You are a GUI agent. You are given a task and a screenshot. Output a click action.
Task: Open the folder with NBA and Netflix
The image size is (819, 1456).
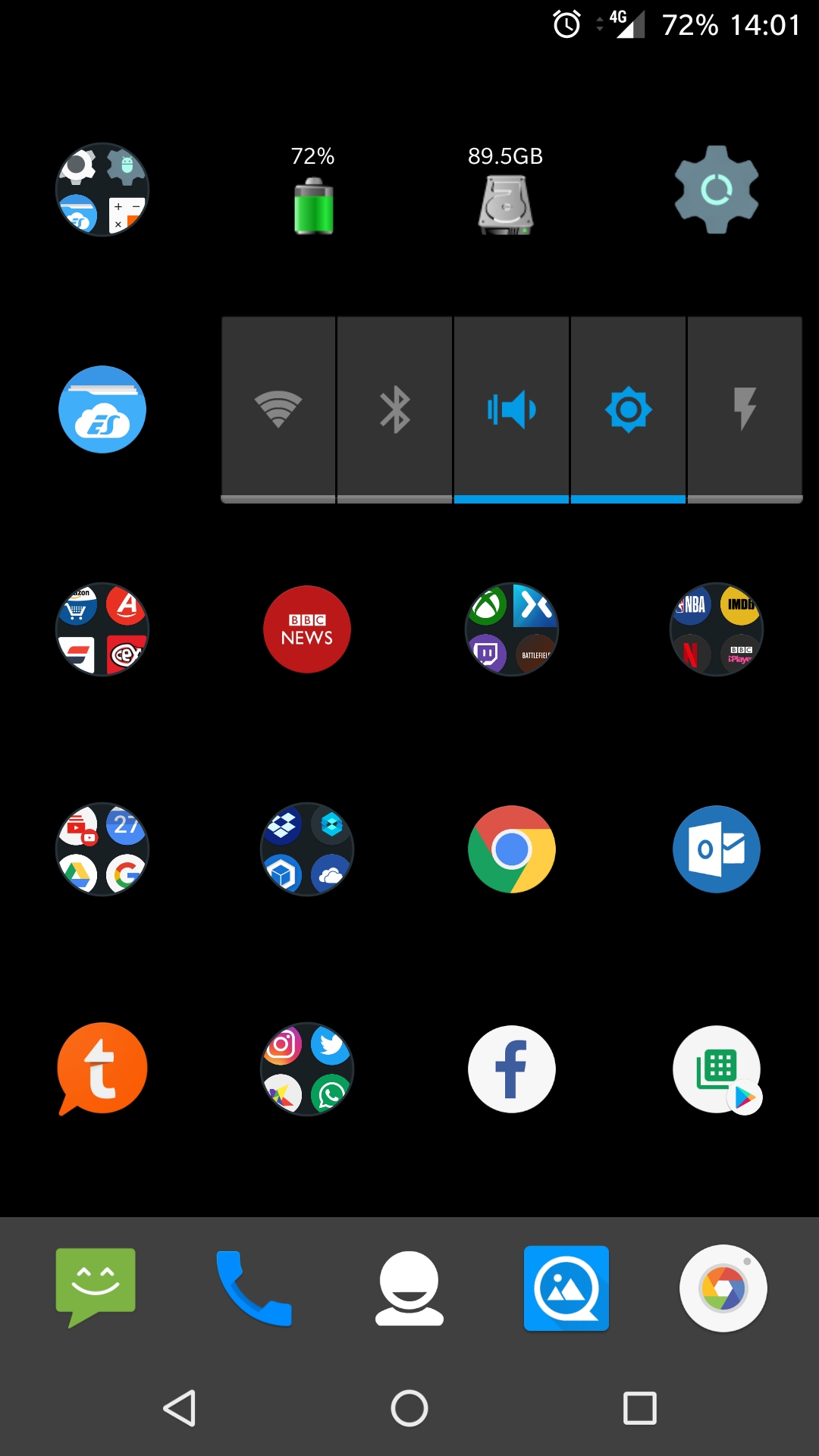click(717, 629)
